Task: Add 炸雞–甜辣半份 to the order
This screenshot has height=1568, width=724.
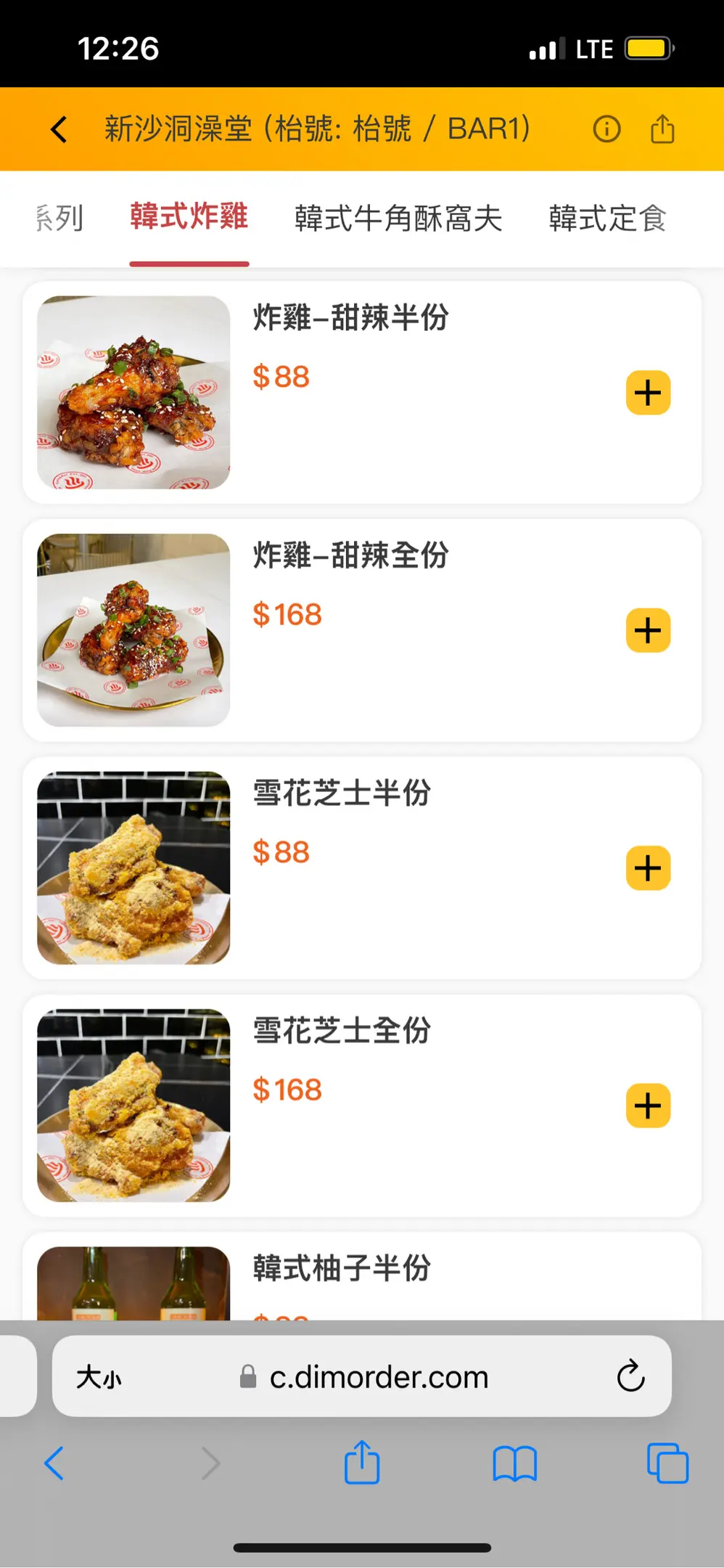Action: [648, 393]
